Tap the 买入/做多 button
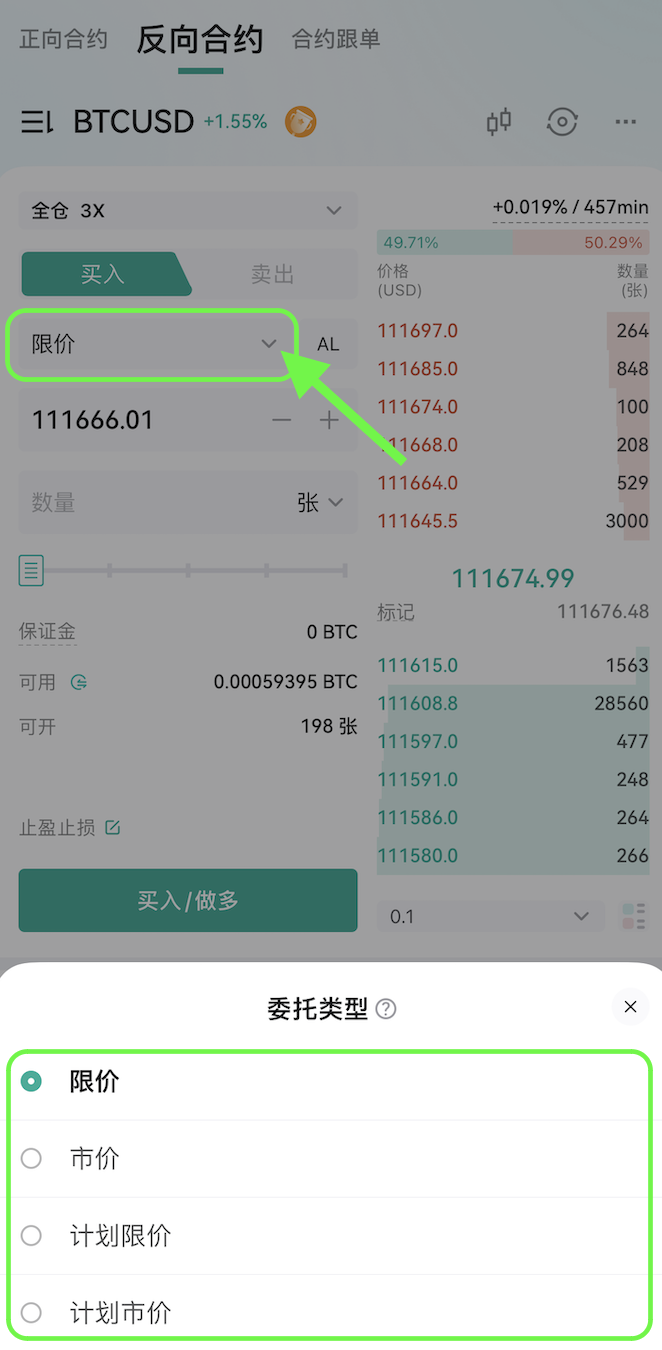662x1350 pixels. point(188,901)
